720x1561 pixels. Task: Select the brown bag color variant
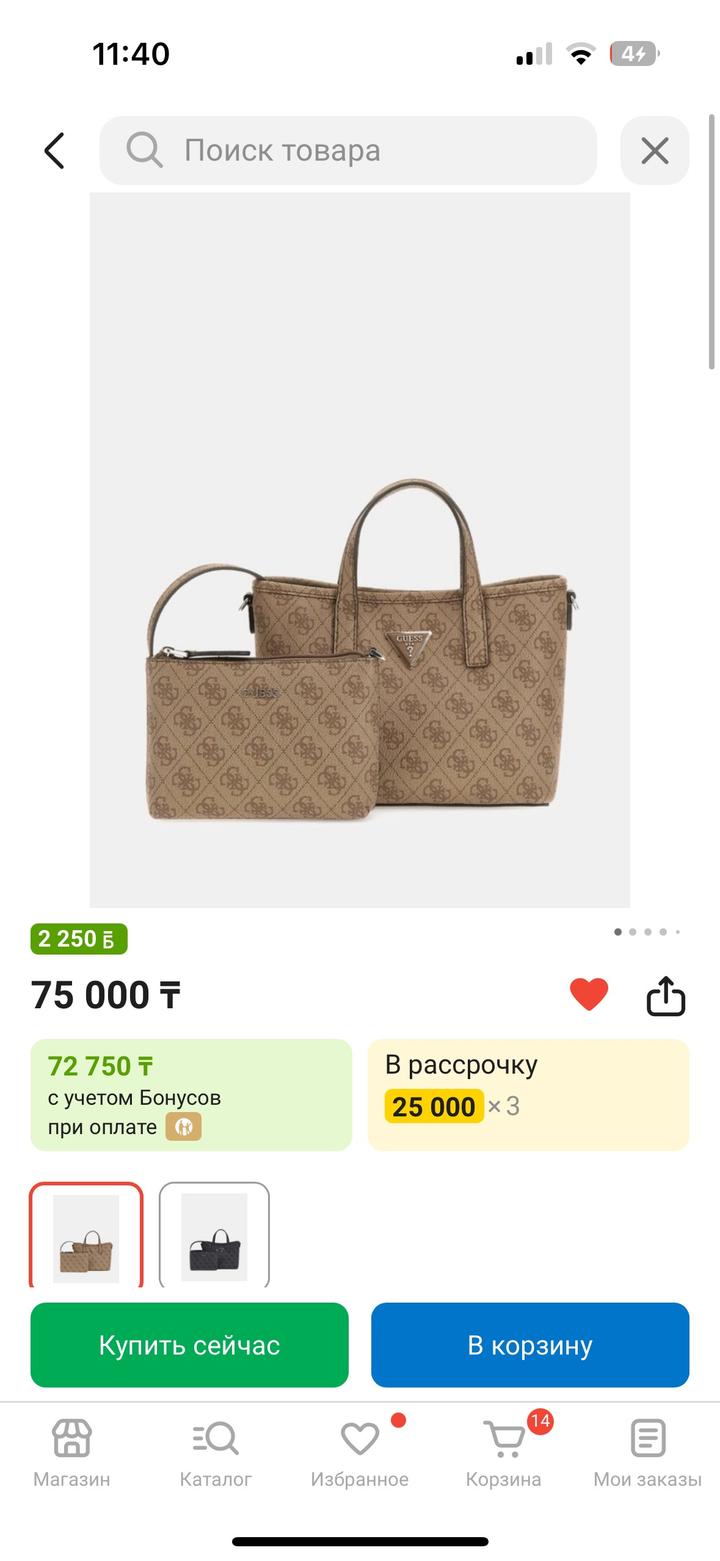[x=86, y=1236]
